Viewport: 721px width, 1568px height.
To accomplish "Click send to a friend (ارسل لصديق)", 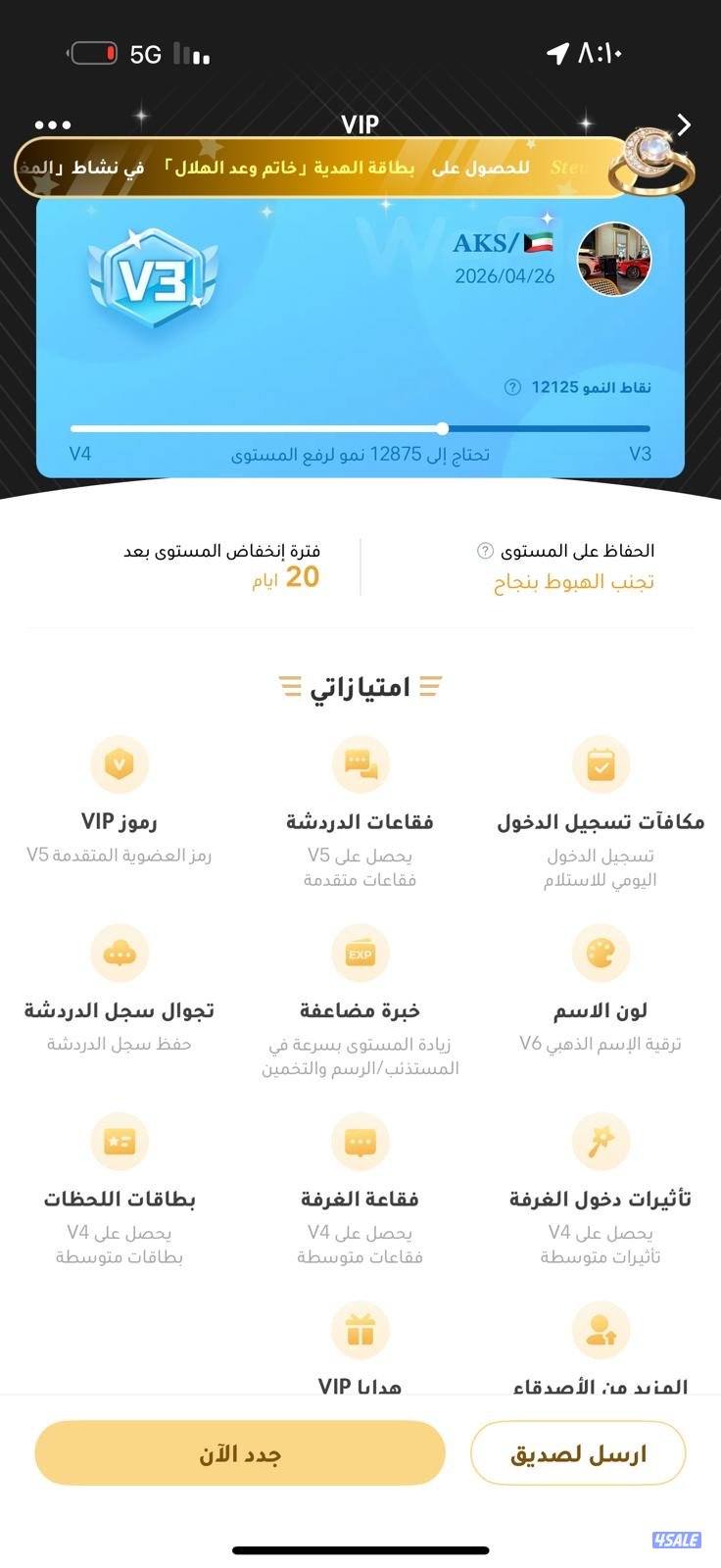I will [578, 1453].
